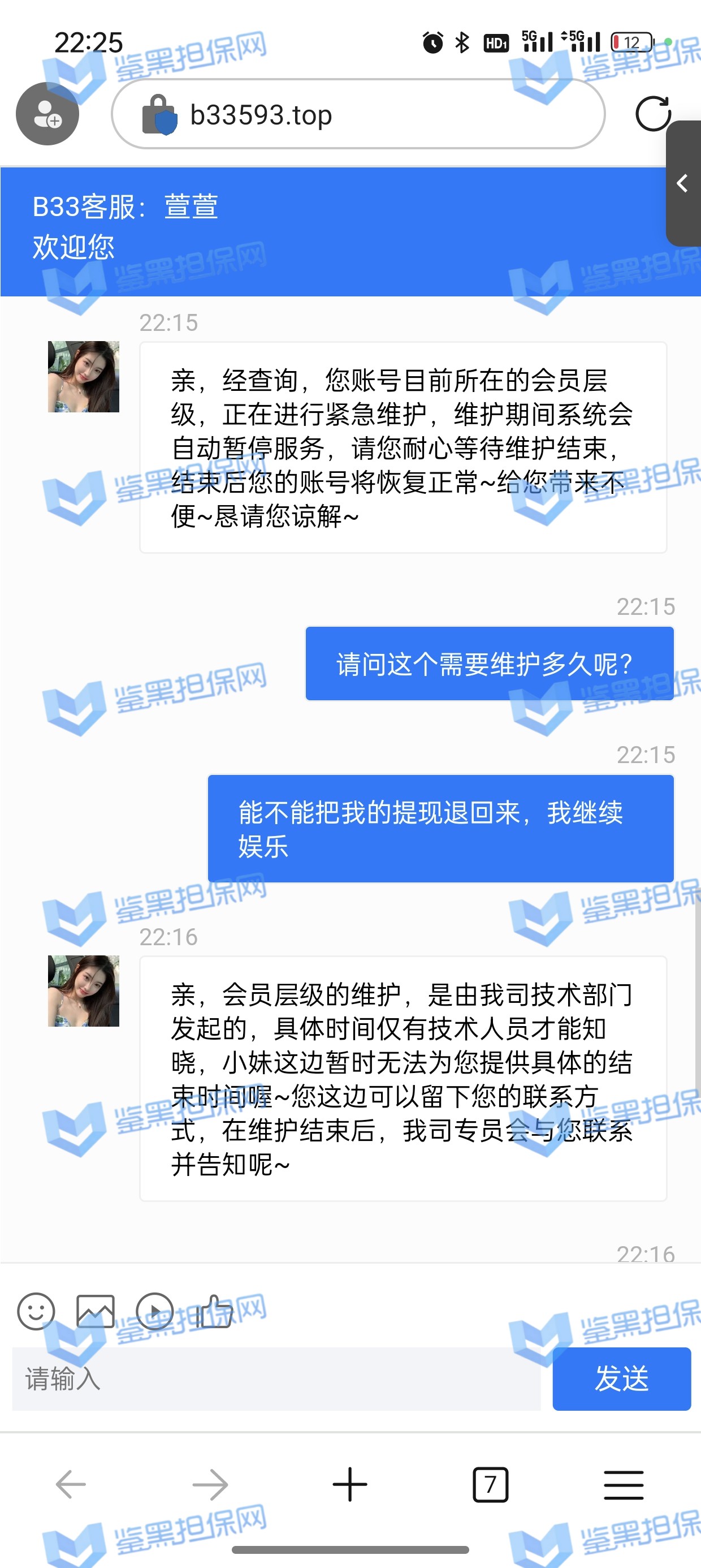Attach an image to the chat
701x1568 pixels.
[x=96, y=1311]
